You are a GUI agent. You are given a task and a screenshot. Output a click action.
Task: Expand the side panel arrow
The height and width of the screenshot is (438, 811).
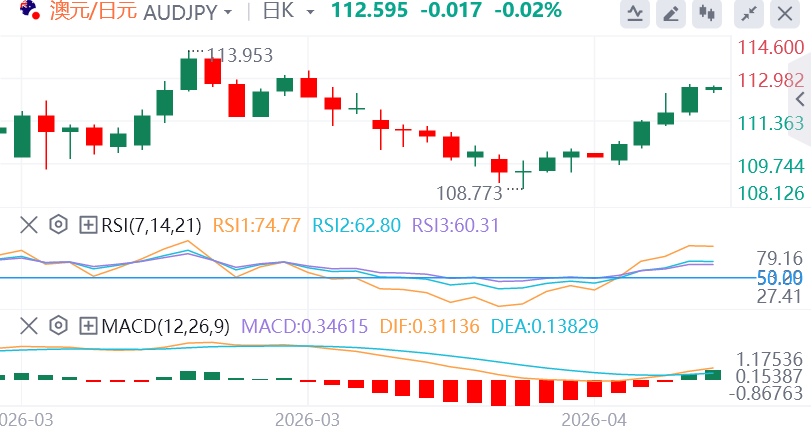pyautogui.click(x=800, y=99)
